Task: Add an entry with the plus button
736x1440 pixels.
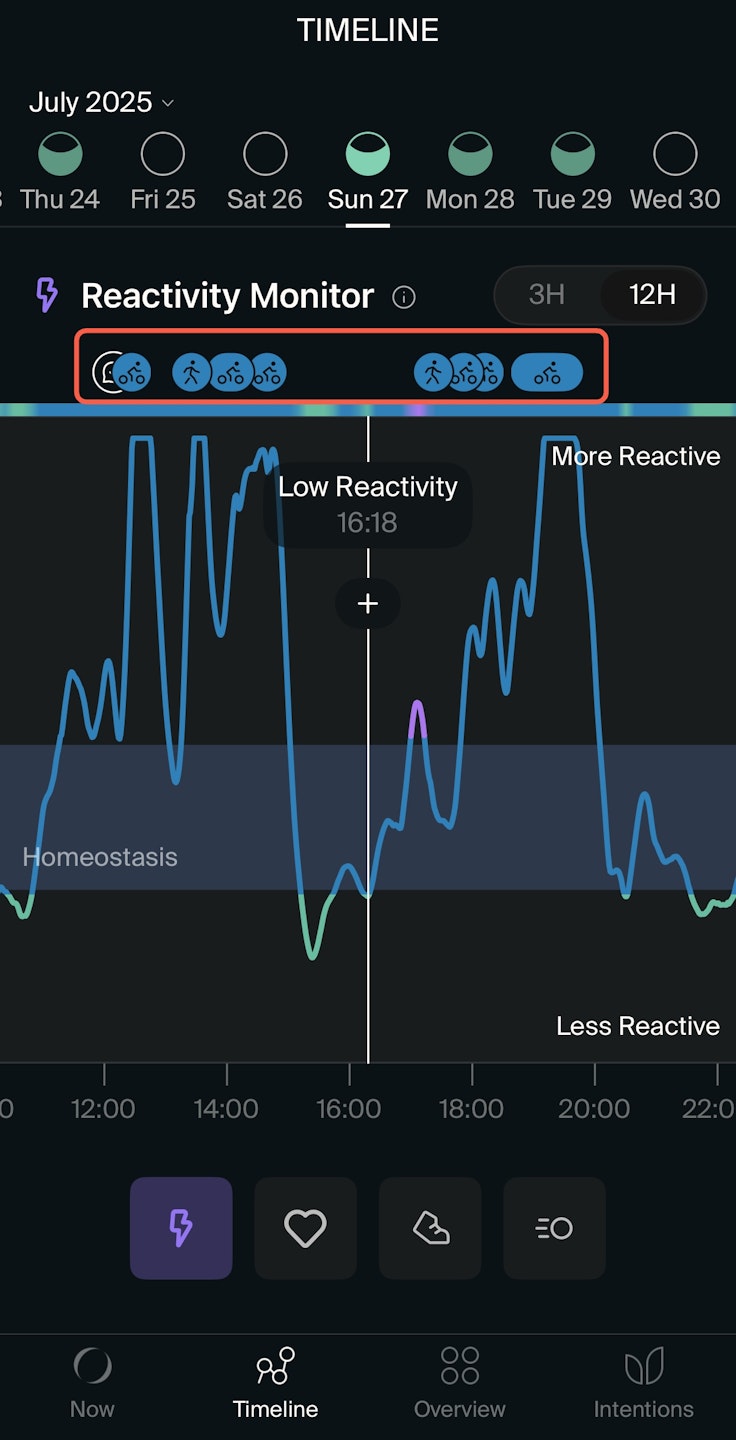Action: (x=368, y=604)
